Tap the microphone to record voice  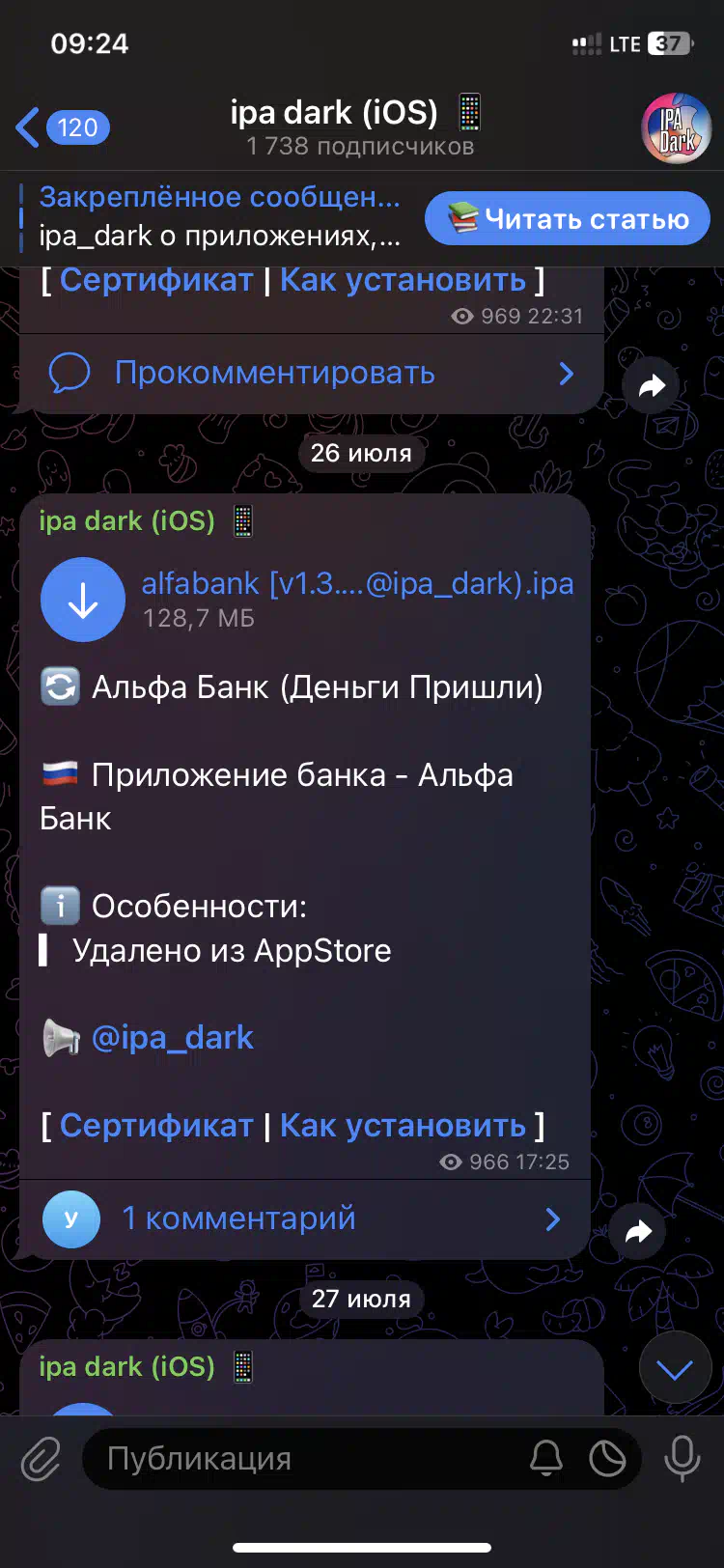682,1459
